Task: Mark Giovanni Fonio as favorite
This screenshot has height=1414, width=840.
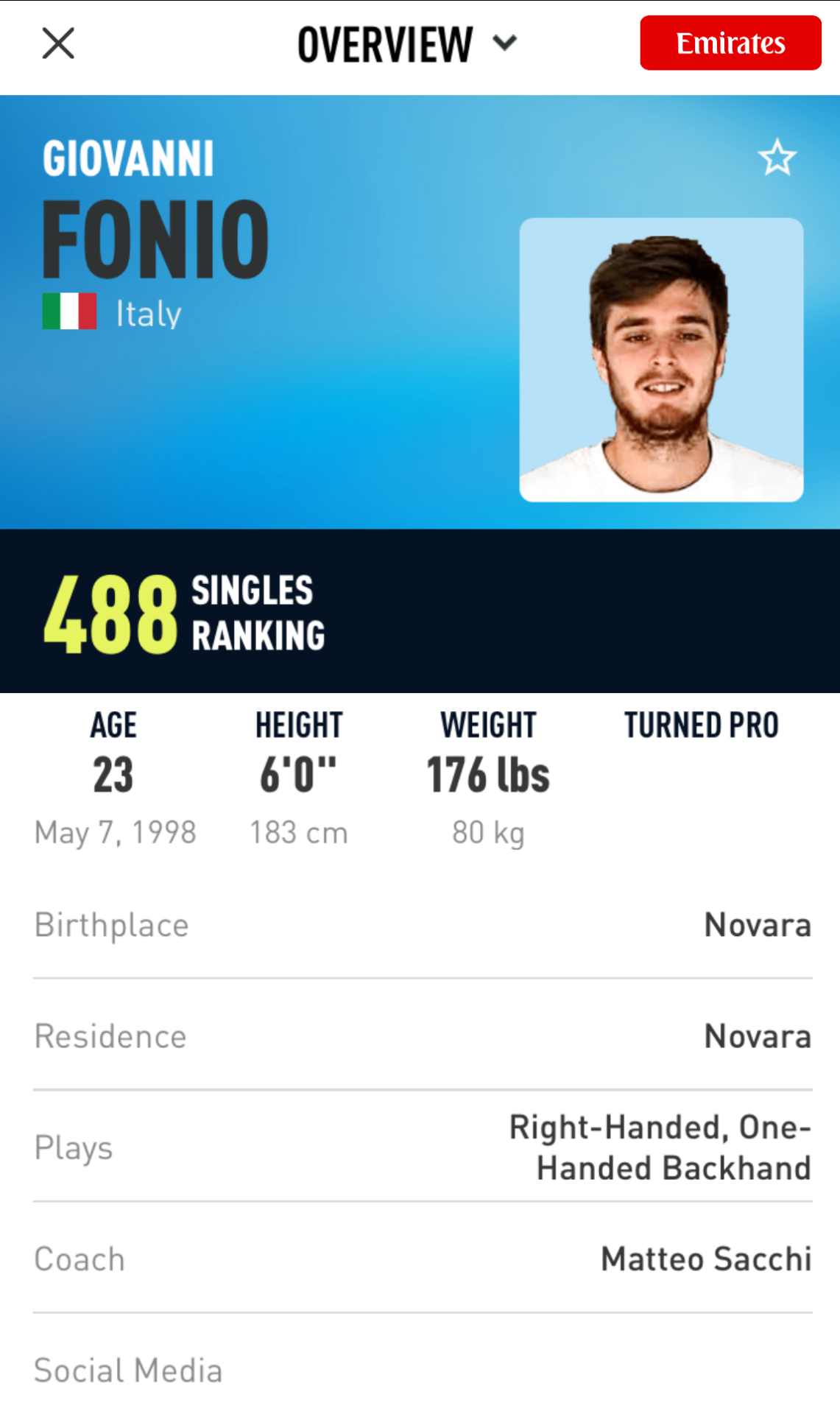Action: tap(777, 157)
